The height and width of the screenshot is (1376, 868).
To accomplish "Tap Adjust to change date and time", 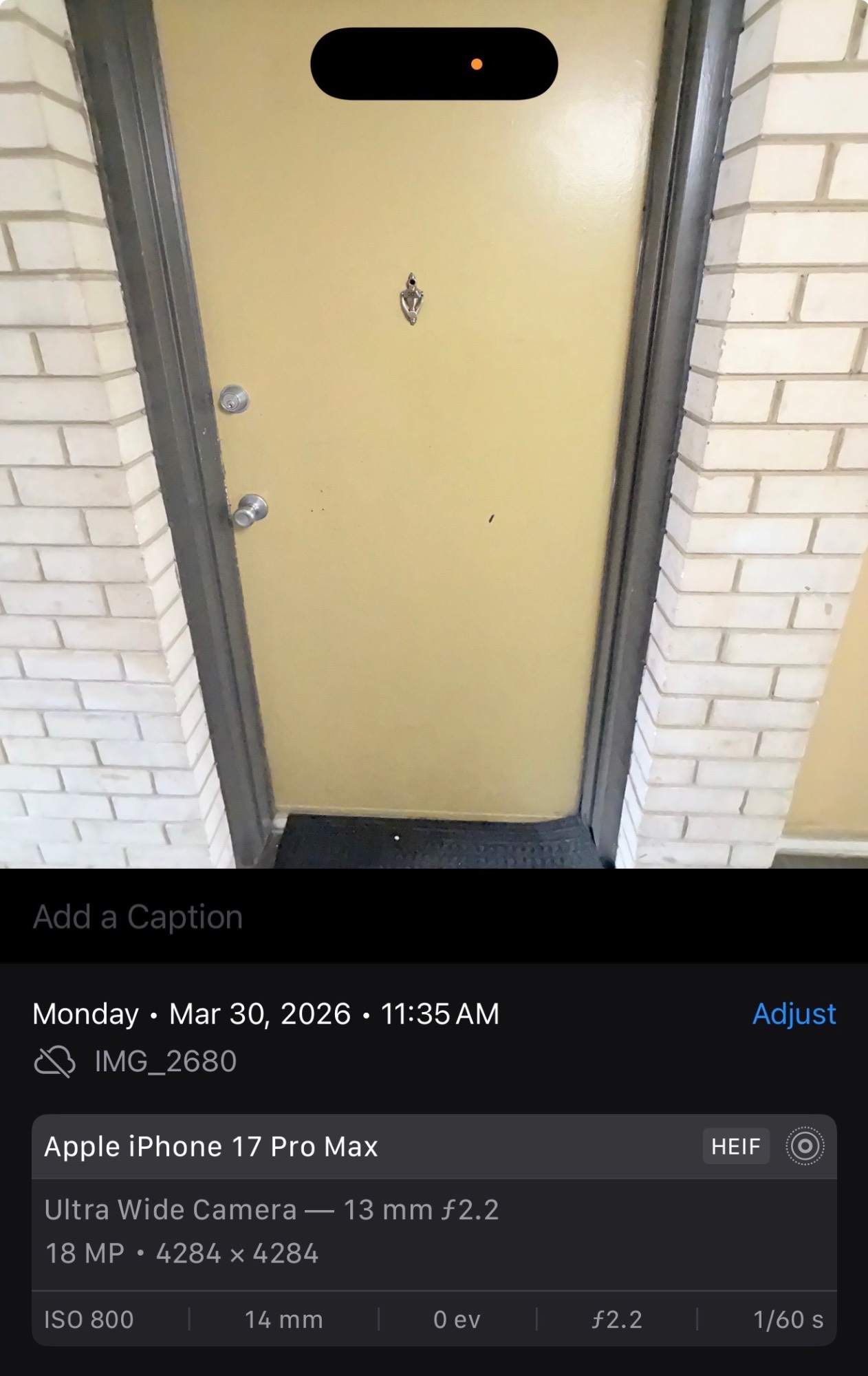I will tap(794, 1014).
